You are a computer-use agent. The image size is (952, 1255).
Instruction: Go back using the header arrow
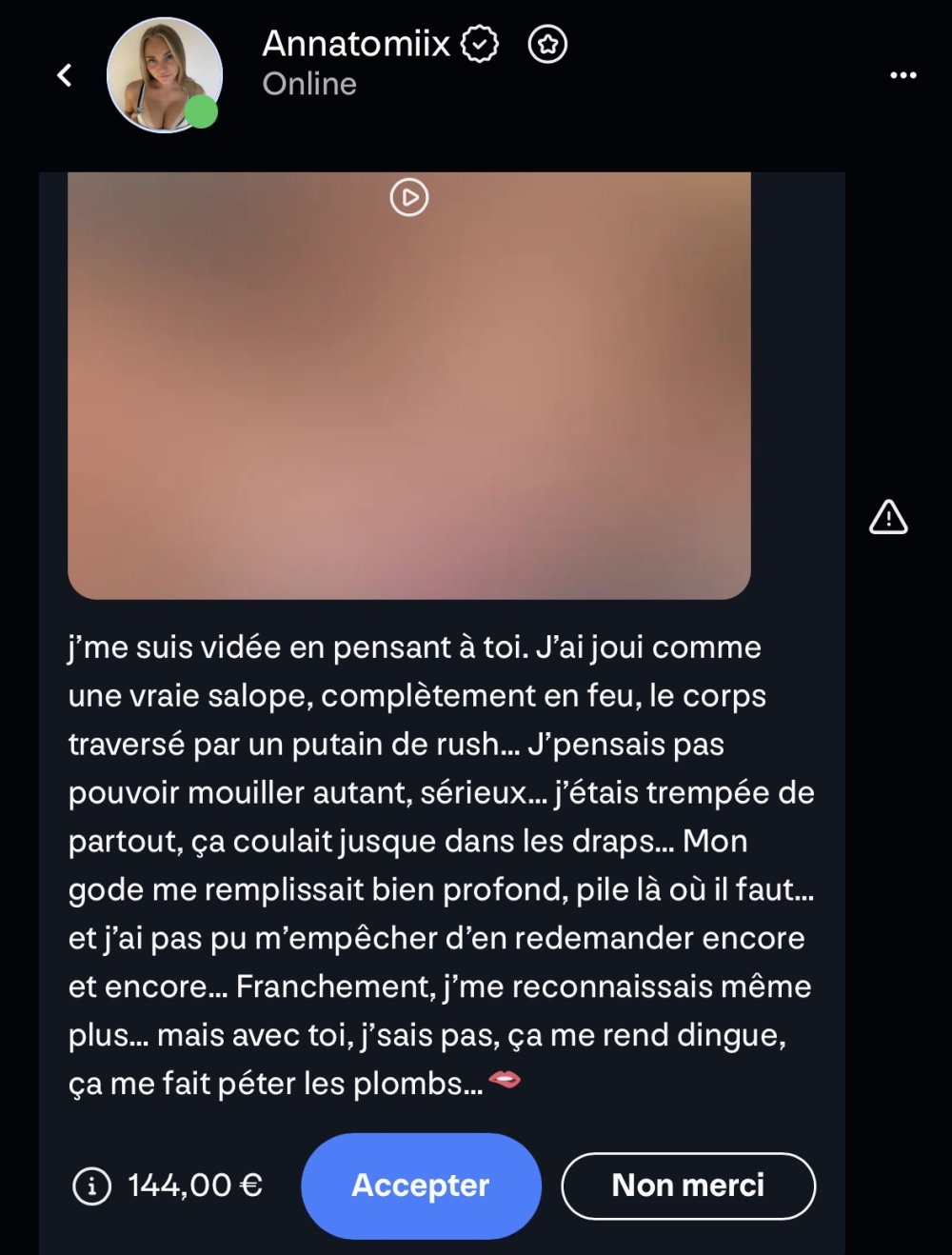(65, 75)
